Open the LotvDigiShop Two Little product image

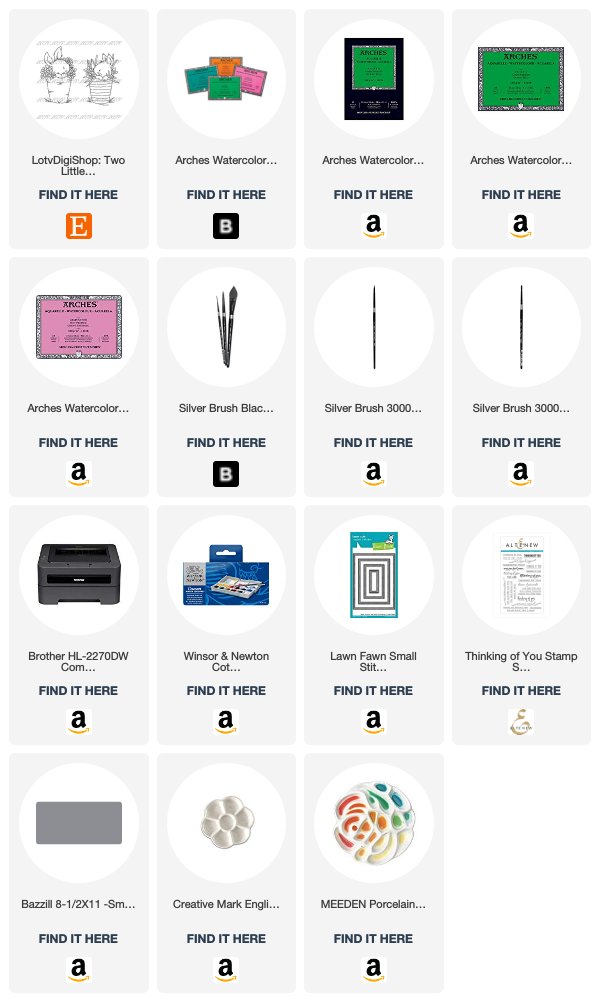[79, 79]
